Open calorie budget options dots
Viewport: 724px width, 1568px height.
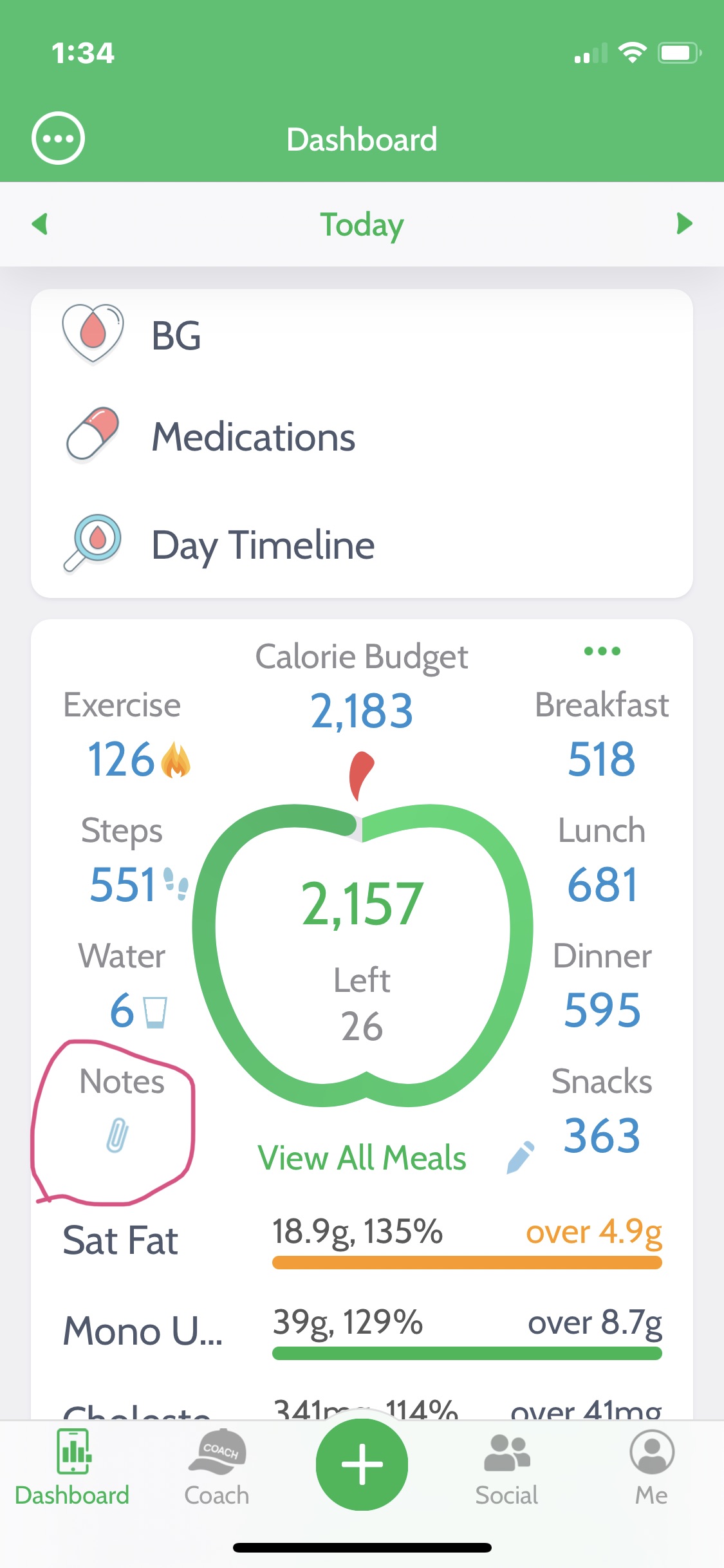(x=602, y=651)
